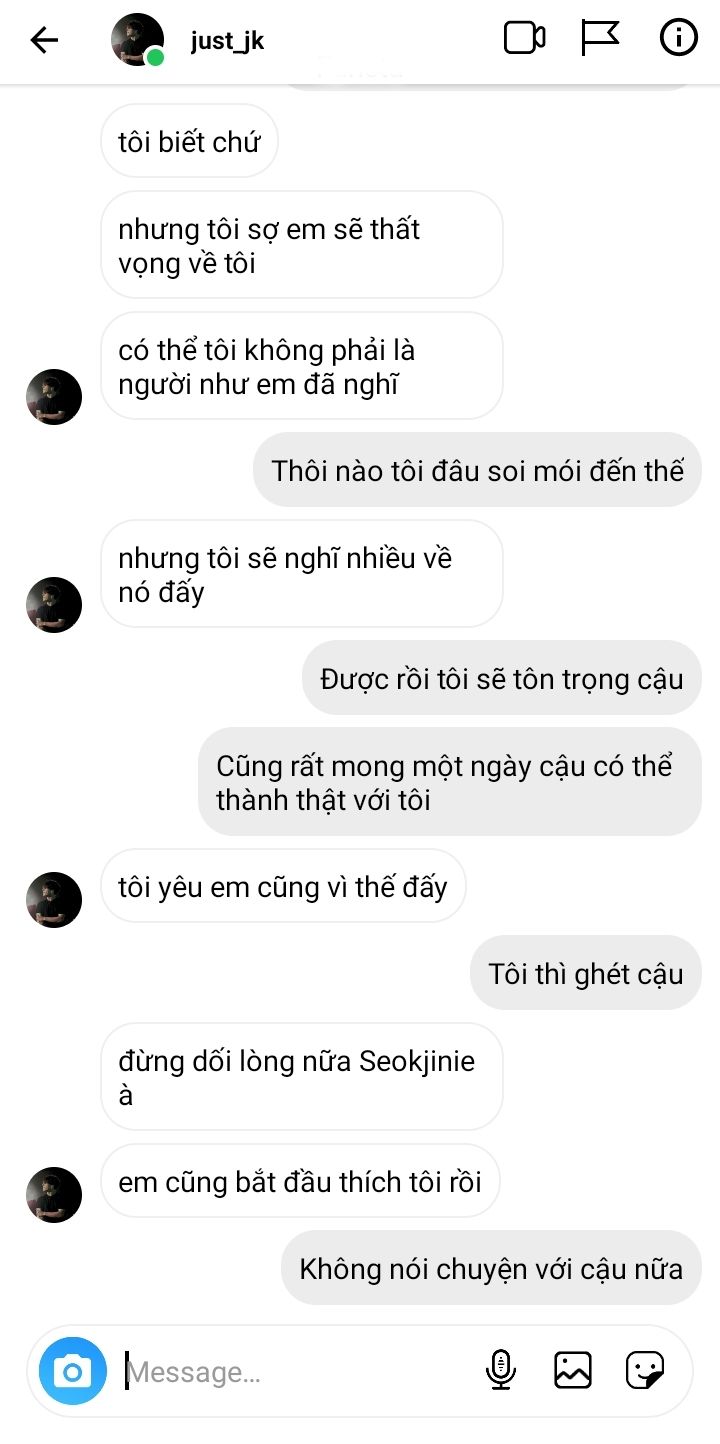
Task: Open conversation details info icon
Action: [678, 39]
